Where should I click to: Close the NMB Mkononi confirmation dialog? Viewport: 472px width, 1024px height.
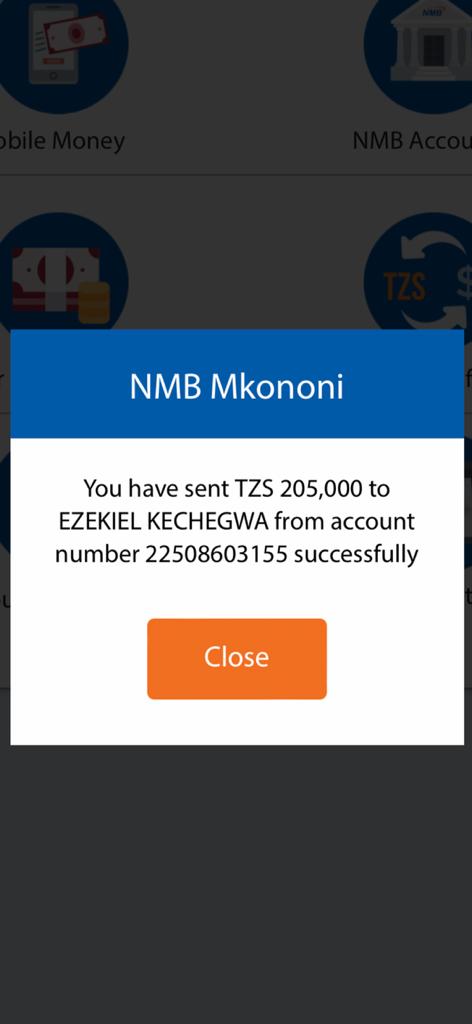(236, 658)
